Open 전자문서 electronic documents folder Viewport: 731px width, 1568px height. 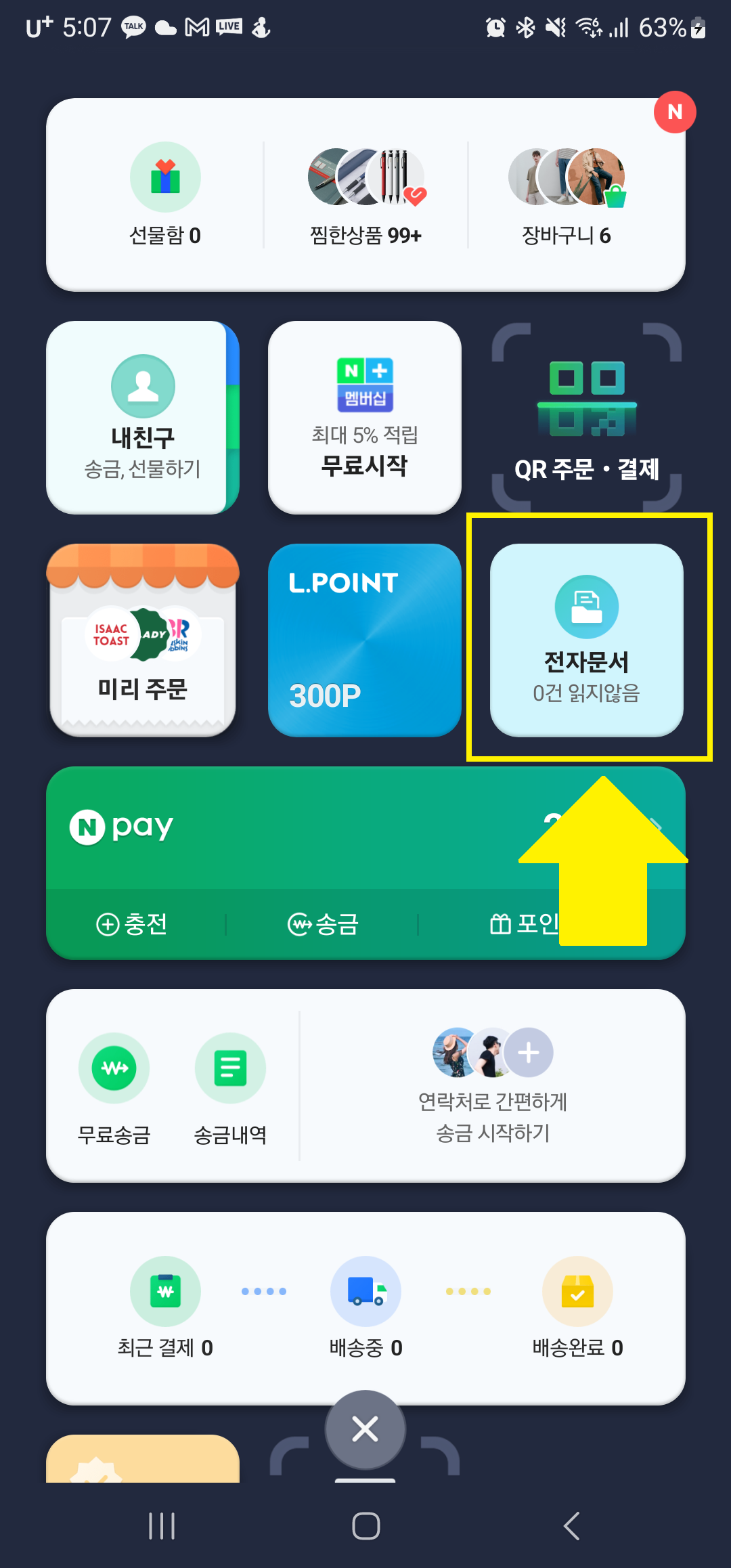point(586,640)
